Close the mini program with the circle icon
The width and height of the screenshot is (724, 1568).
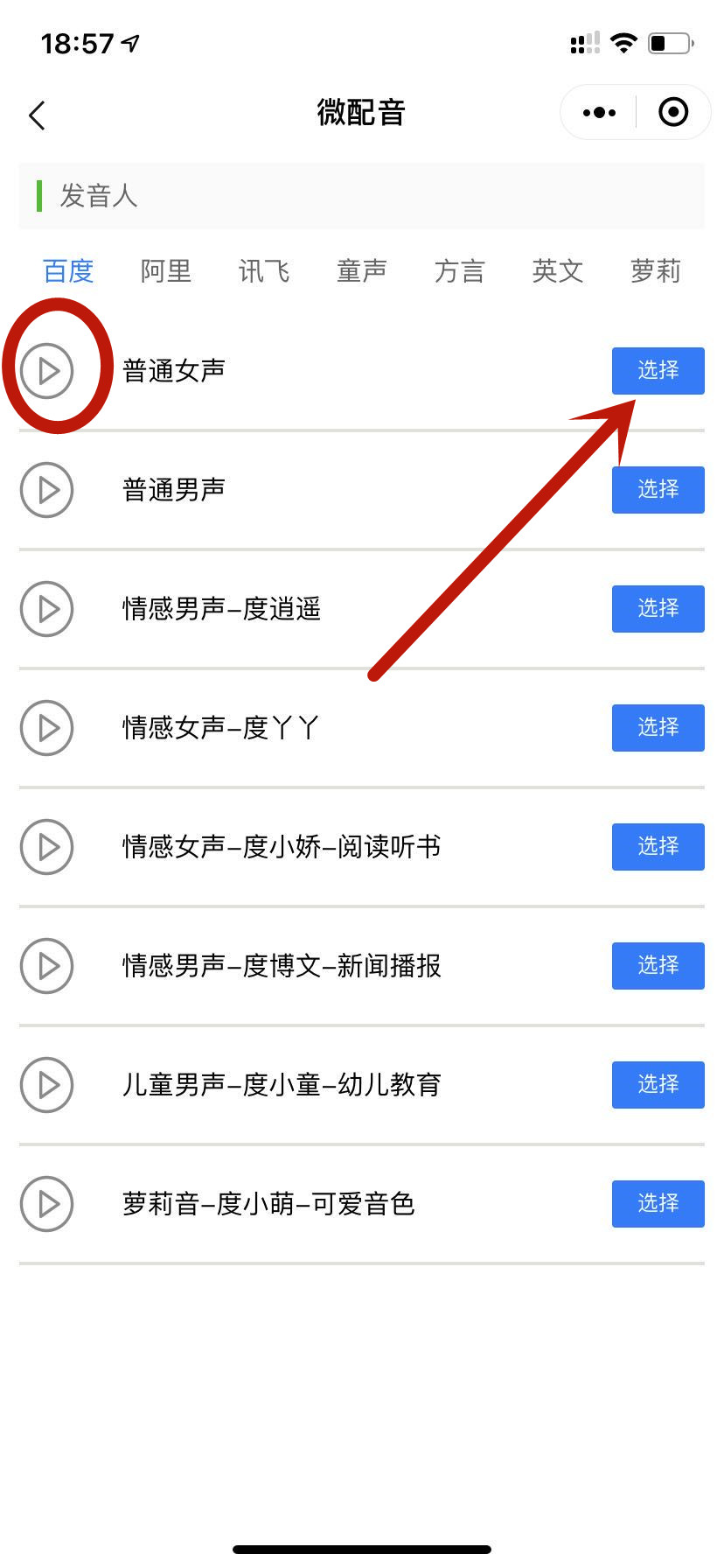tap(673, 112)
